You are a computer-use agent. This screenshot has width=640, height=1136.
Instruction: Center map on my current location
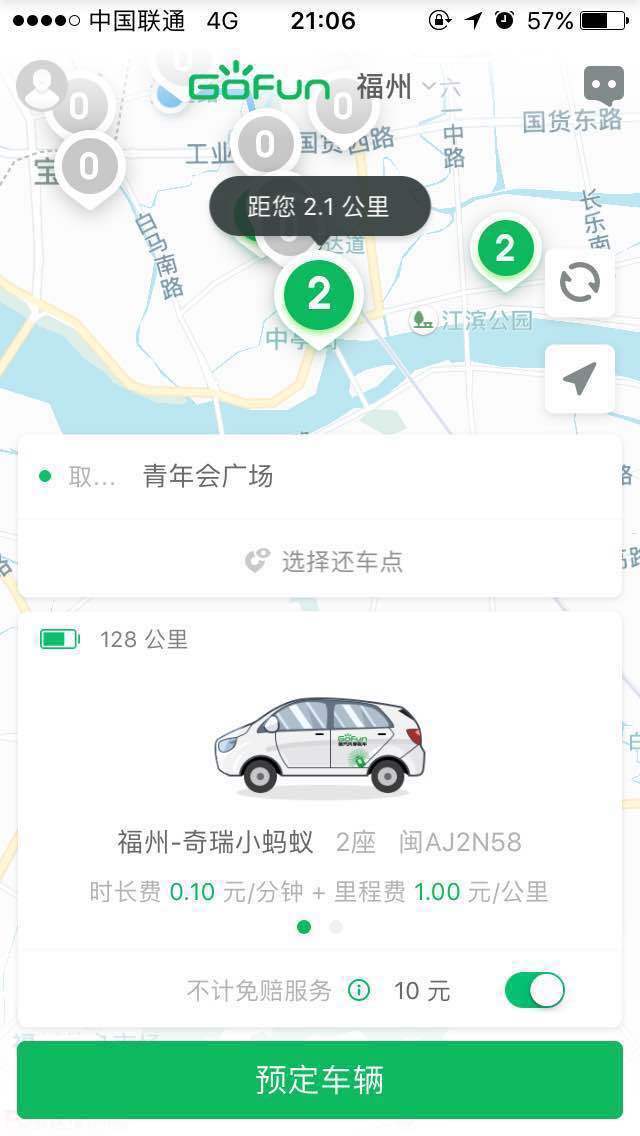coord(580,378)
